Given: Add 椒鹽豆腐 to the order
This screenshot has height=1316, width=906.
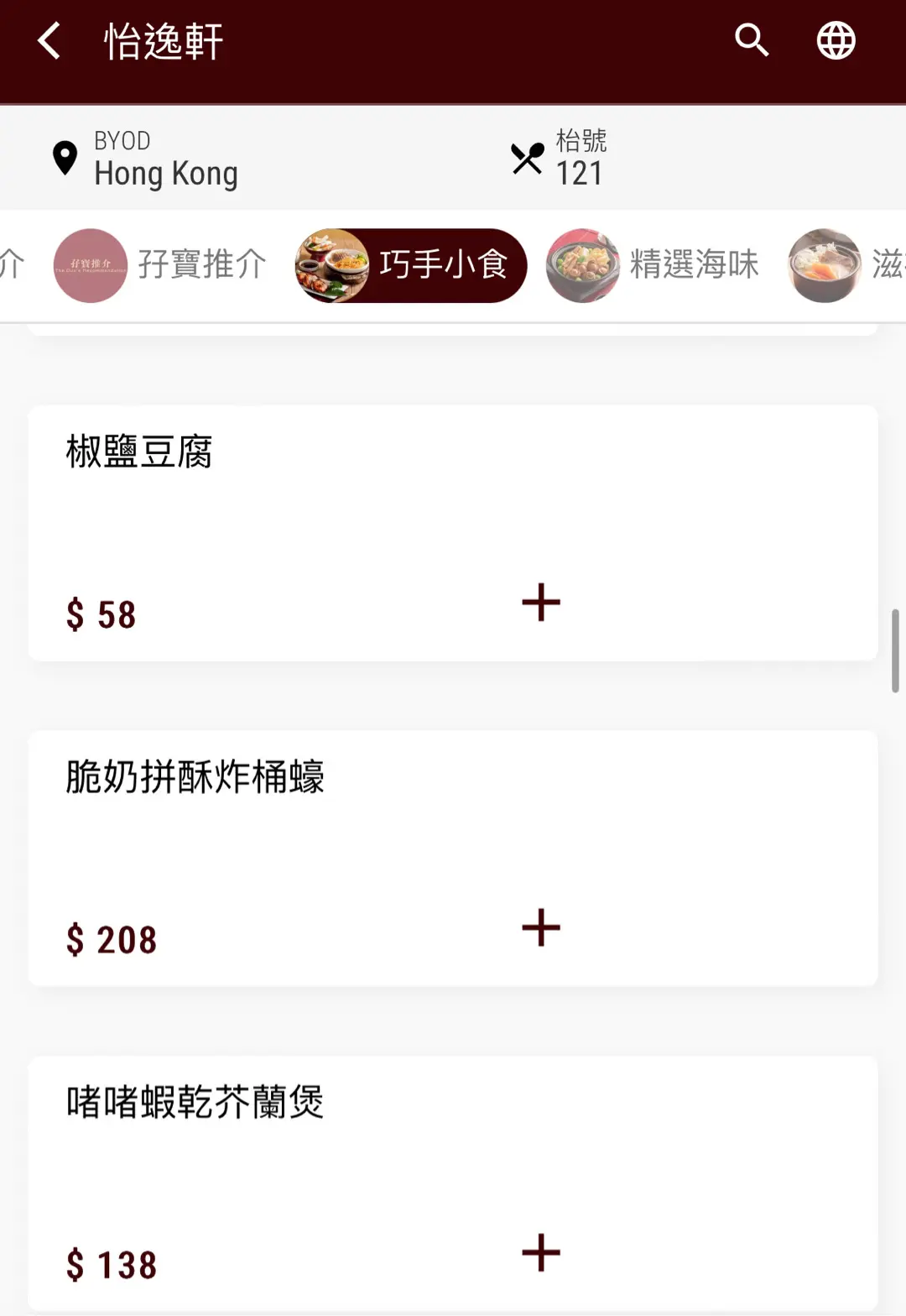Looking at the screenshot, I should (x=540, y=603).
